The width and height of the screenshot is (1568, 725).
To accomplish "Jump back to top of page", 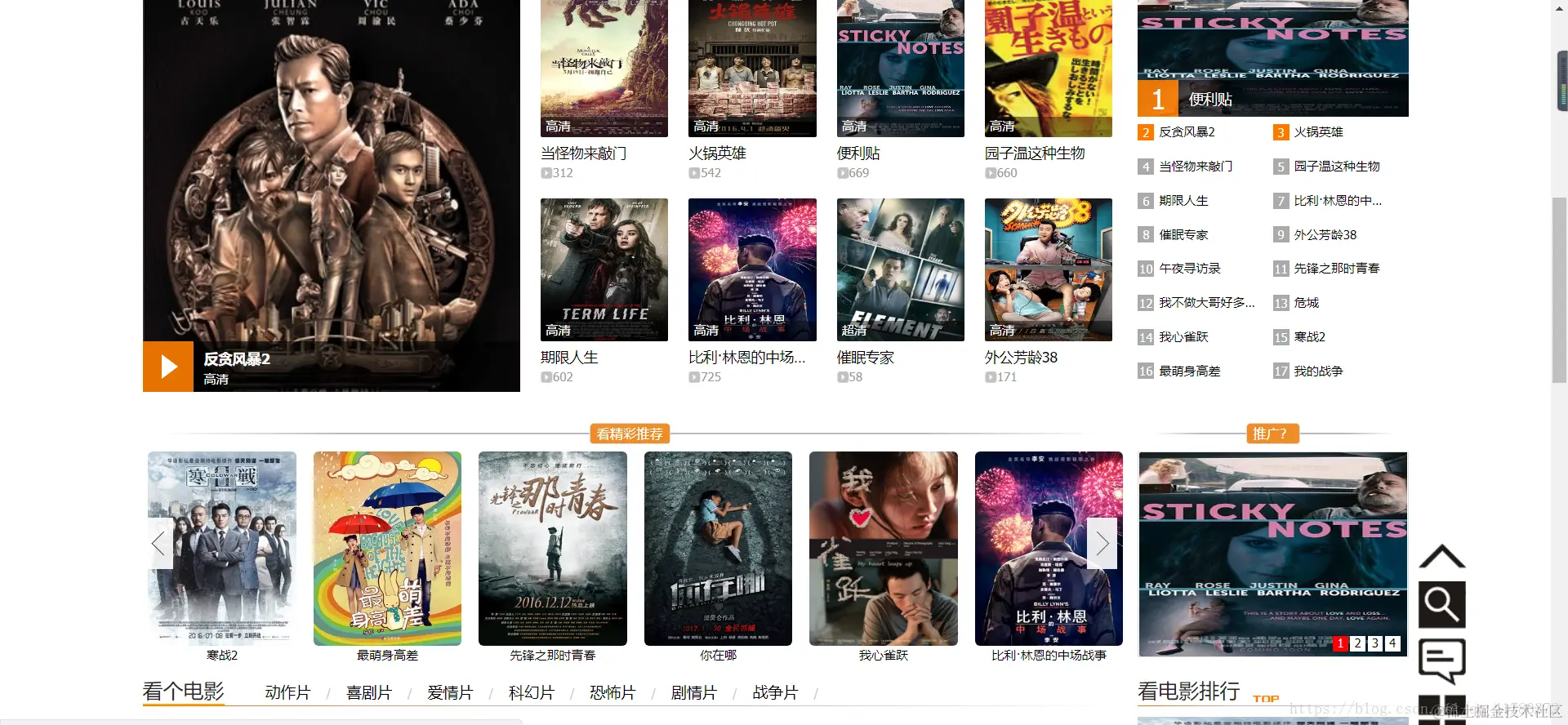I will pos(1441,557).
